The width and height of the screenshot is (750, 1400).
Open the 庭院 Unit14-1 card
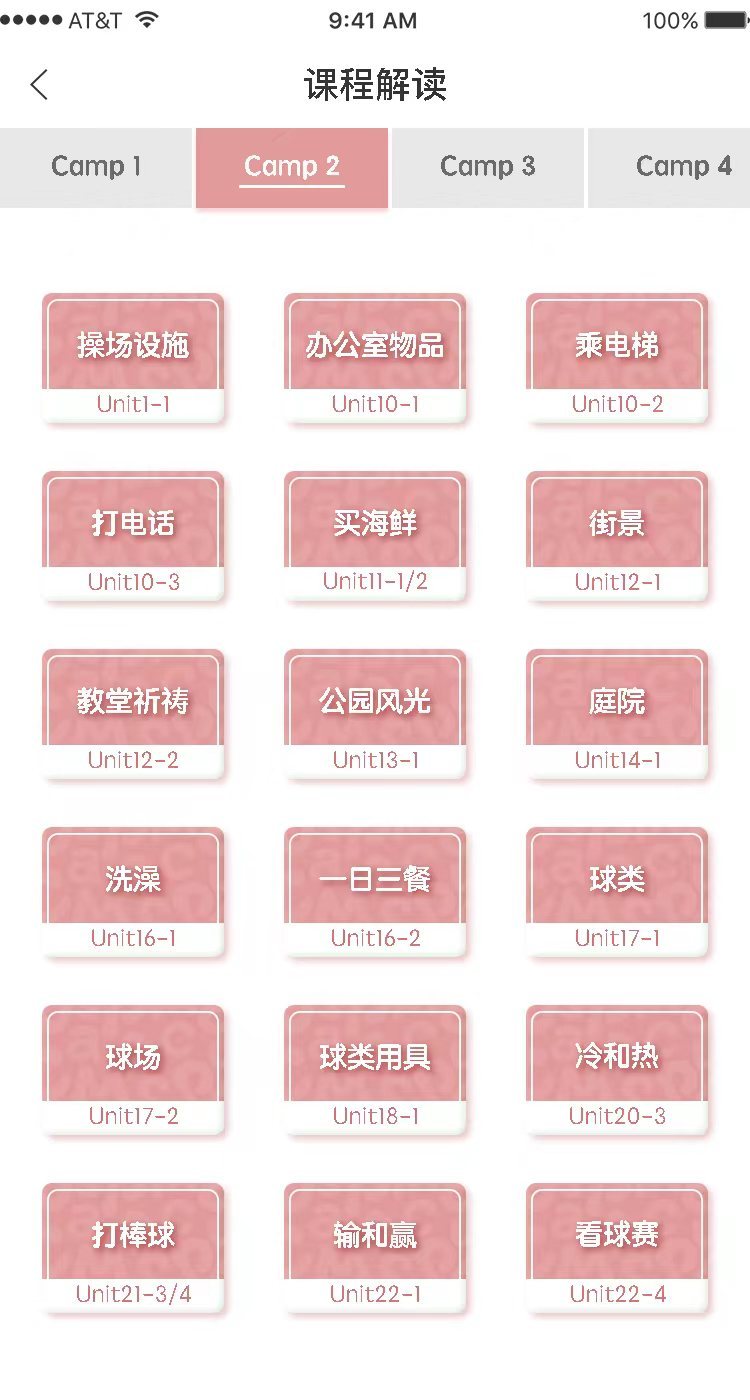click(617, 714)
